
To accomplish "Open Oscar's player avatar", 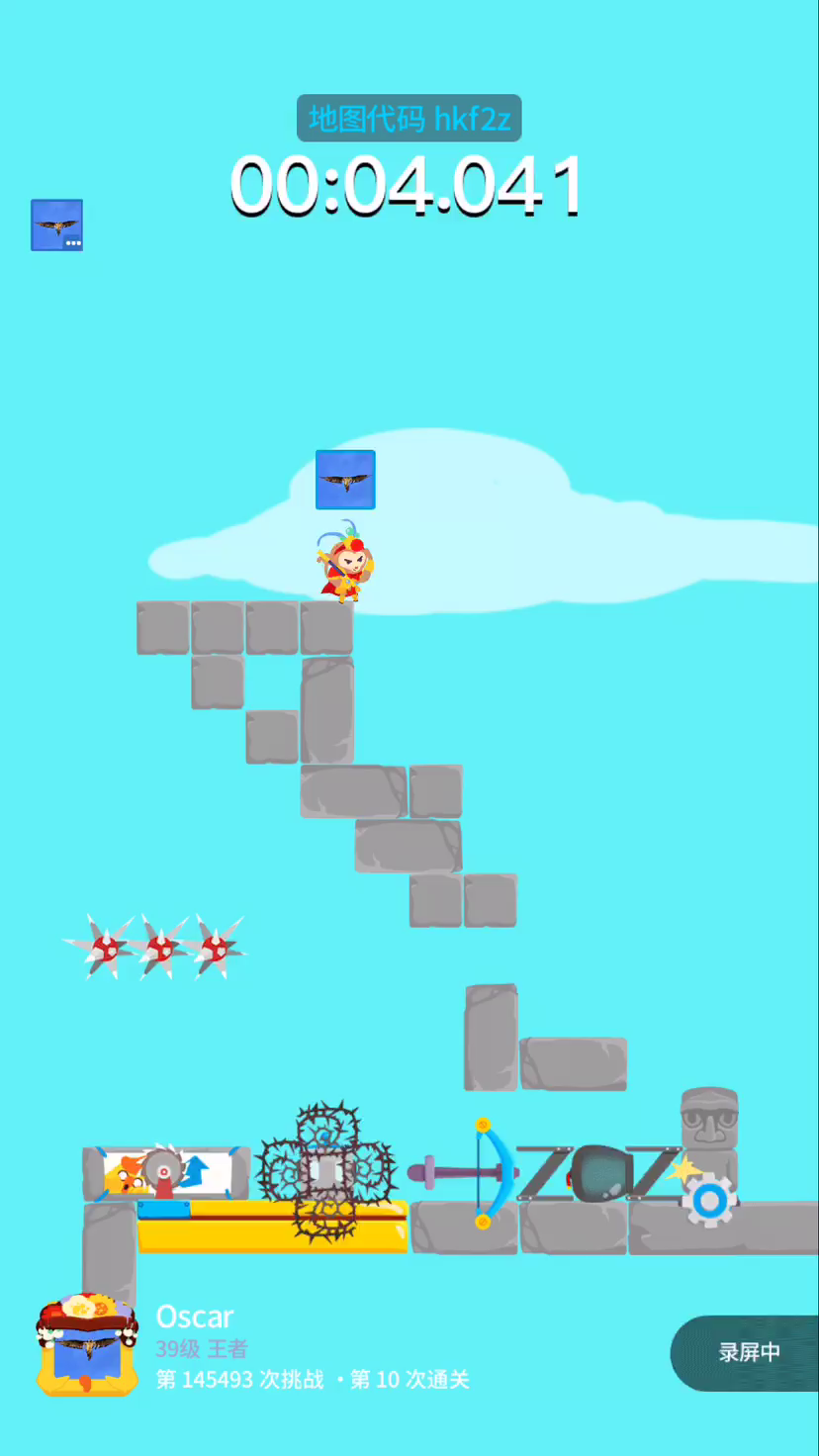I will [x=87, y=1345].
